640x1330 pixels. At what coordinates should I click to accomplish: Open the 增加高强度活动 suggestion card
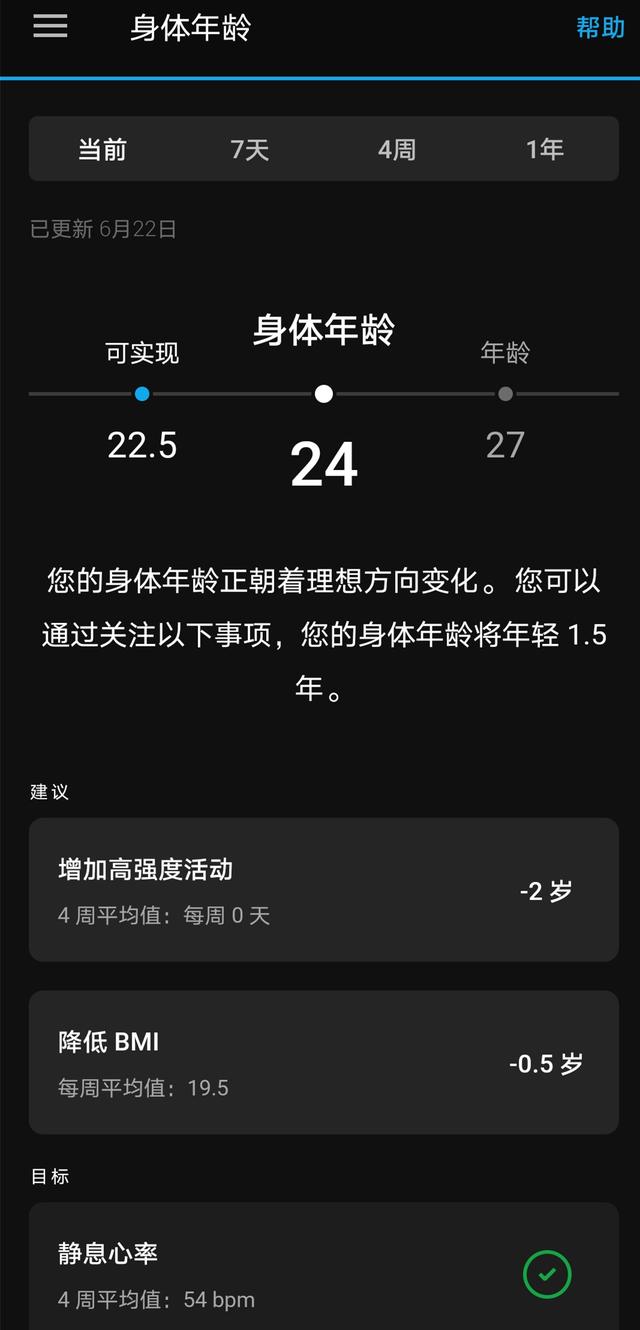tap(323, 889)
